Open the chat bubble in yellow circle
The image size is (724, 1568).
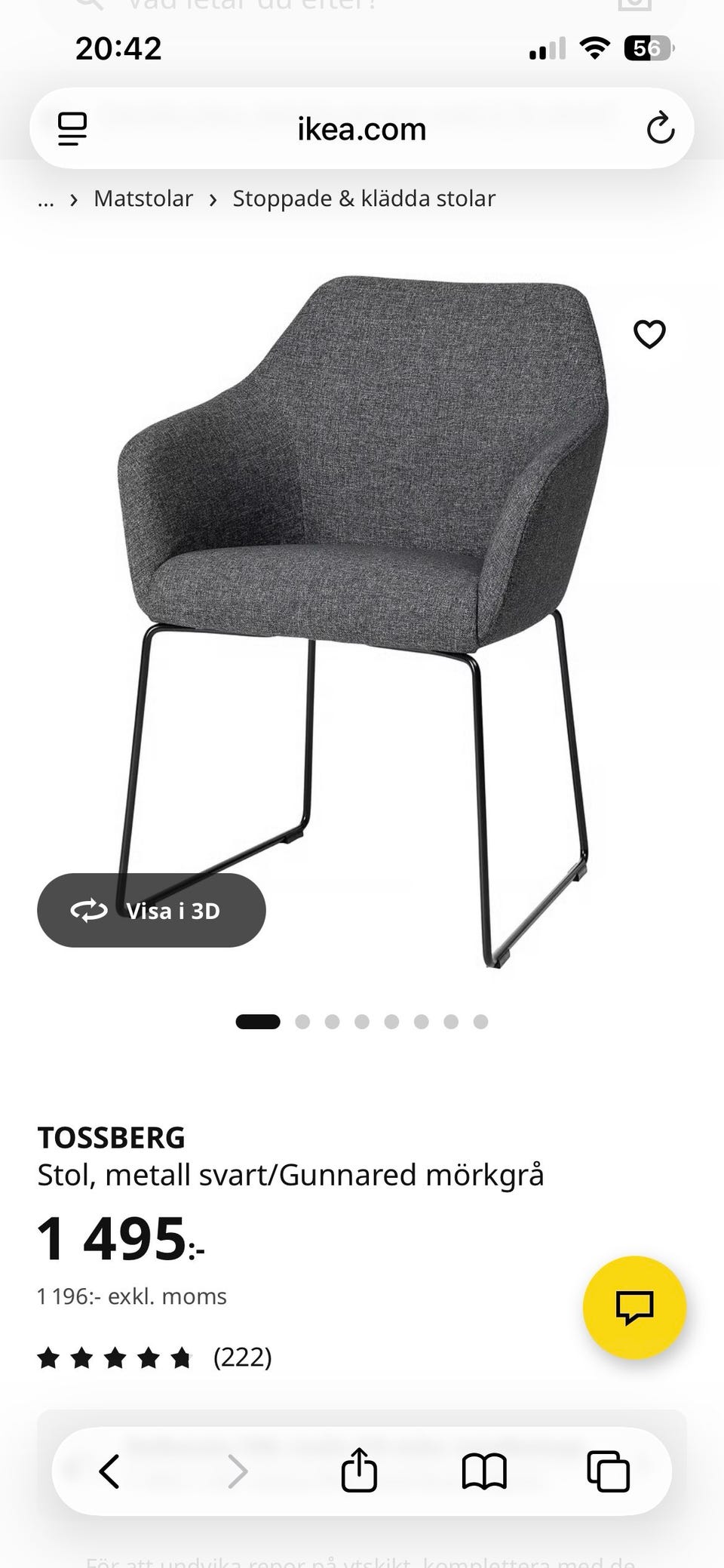click(x=634, y=1309)
